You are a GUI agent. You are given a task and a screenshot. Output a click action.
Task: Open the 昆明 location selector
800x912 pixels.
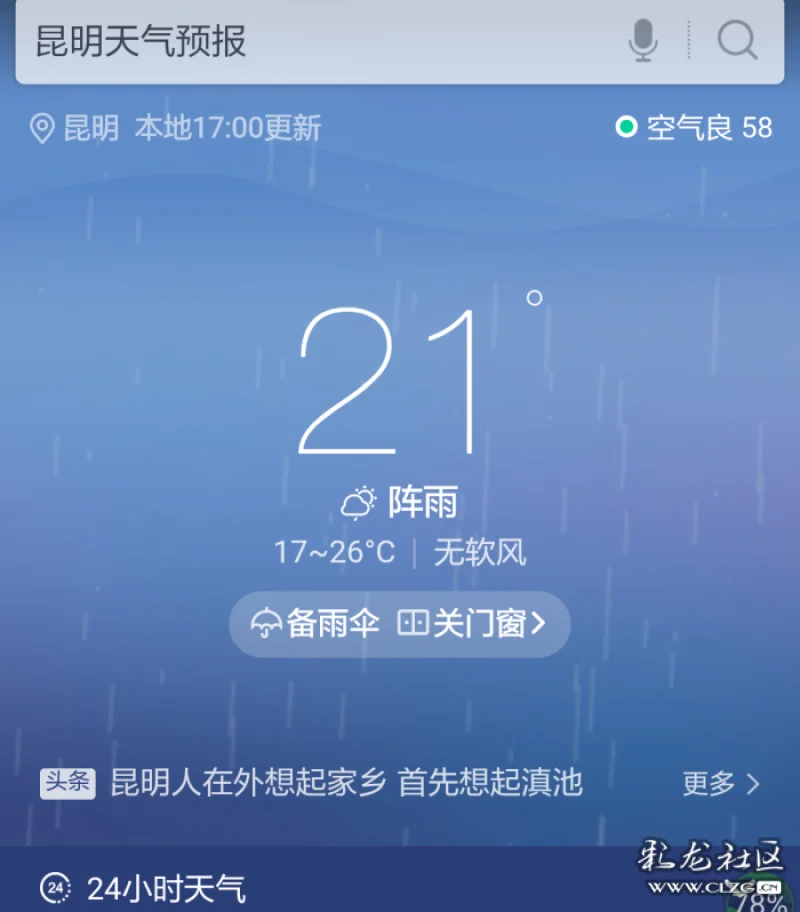(76, 128)
